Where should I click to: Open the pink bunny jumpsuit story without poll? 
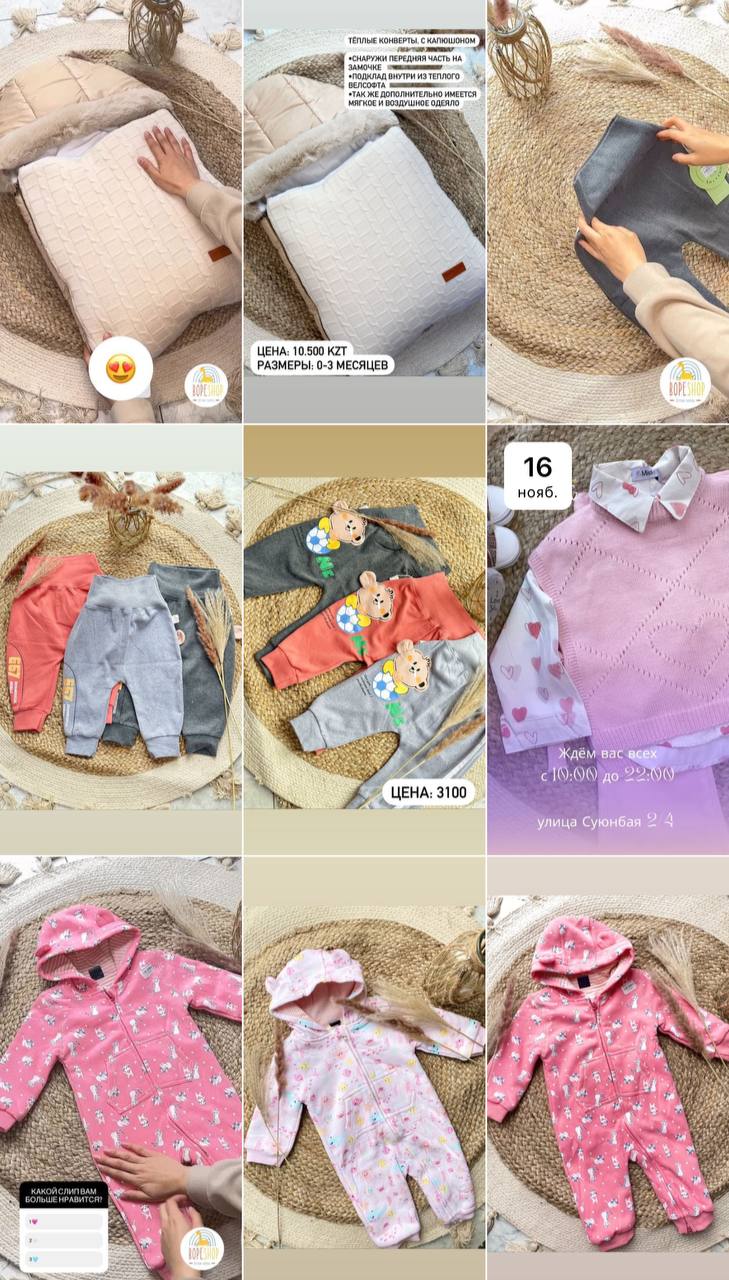tap(608, 1068)
